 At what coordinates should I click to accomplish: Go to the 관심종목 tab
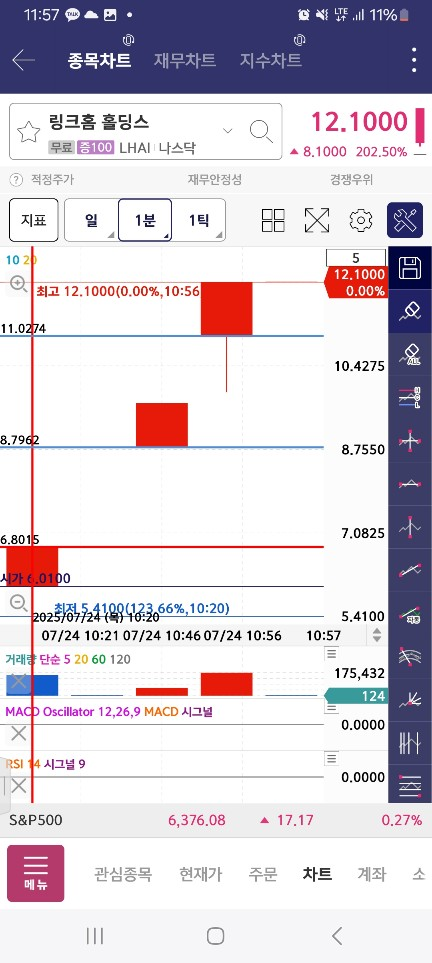click(123, 874)
